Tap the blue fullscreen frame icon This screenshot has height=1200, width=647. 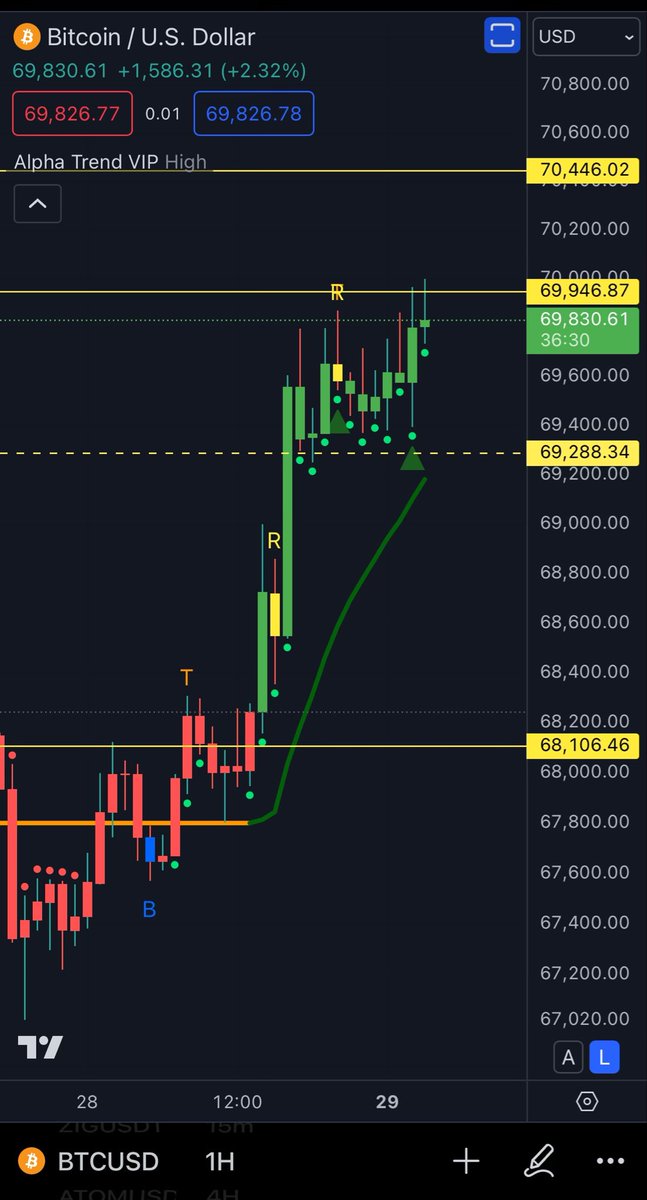502,37
